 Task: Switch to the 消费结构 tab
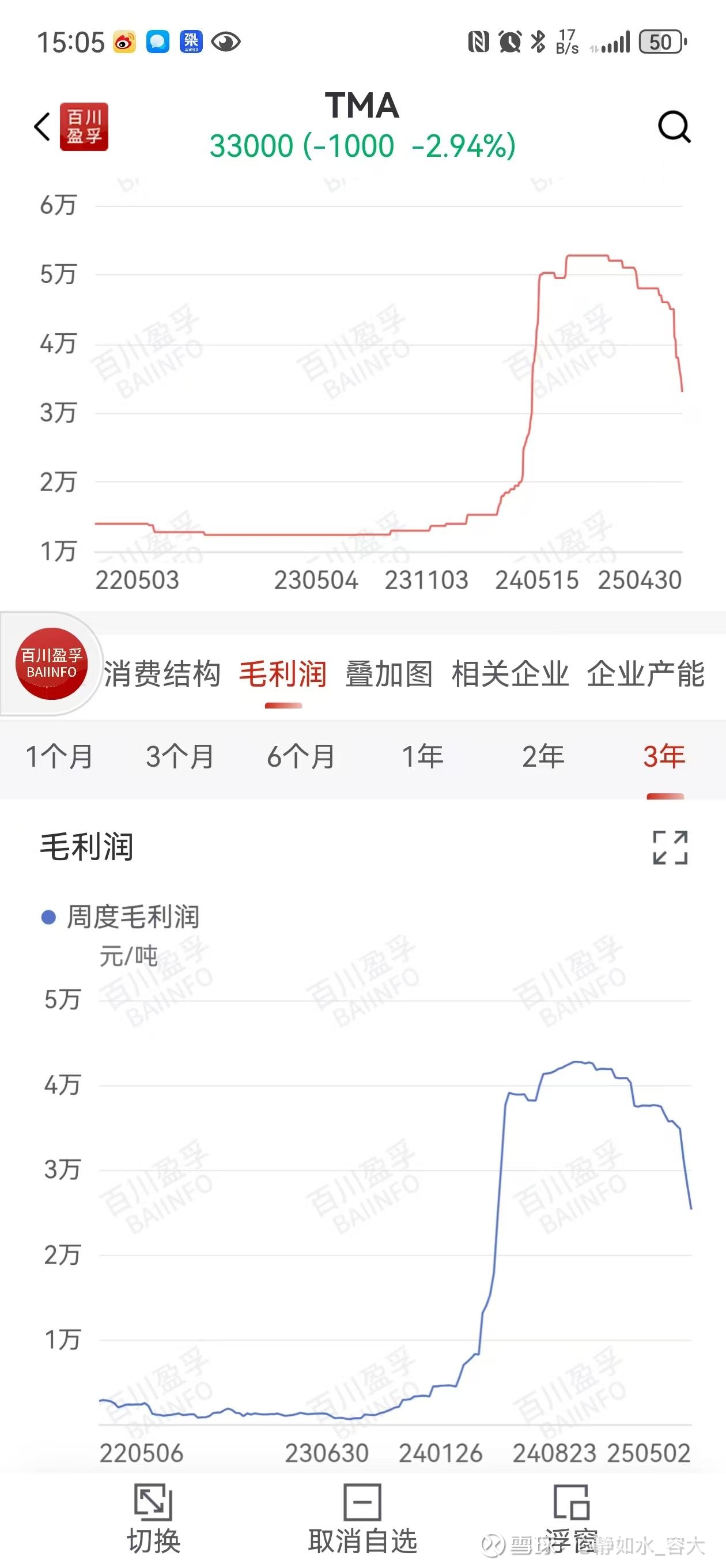pos(162,674)
